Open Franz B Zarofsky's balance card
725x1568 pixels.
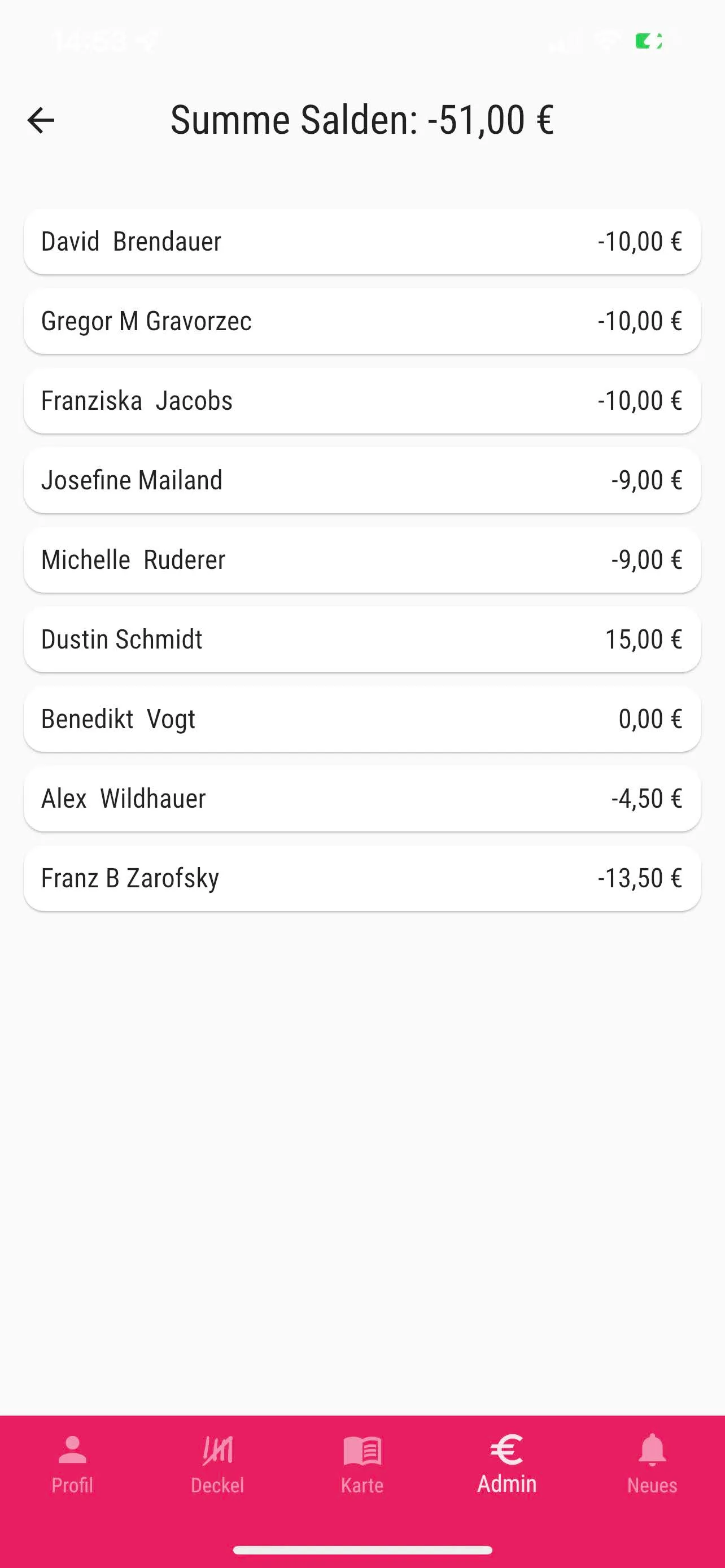(362, 878)
